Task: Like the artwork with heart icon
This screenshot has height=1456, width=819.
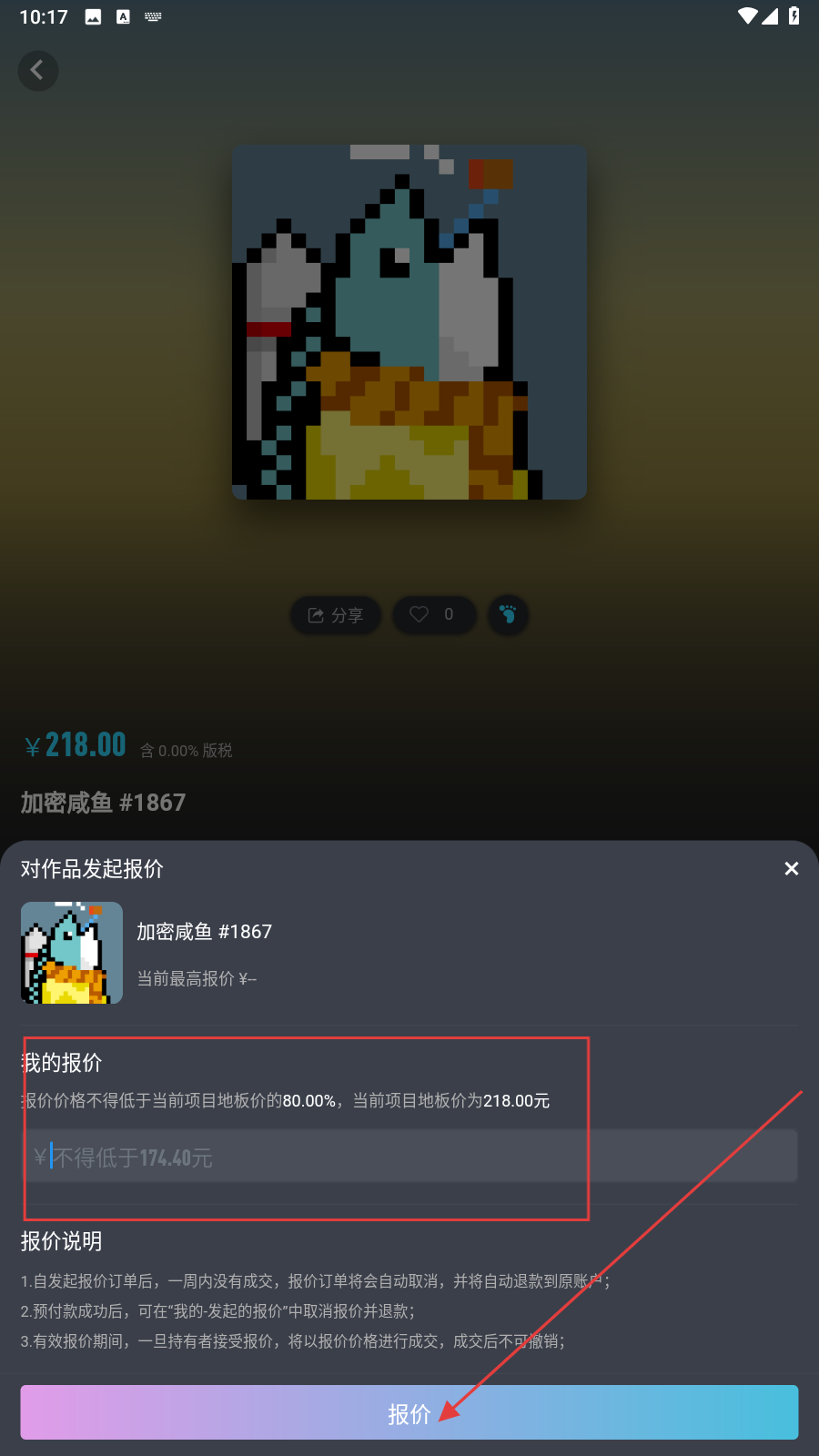Action: click(x=433, y=615)
